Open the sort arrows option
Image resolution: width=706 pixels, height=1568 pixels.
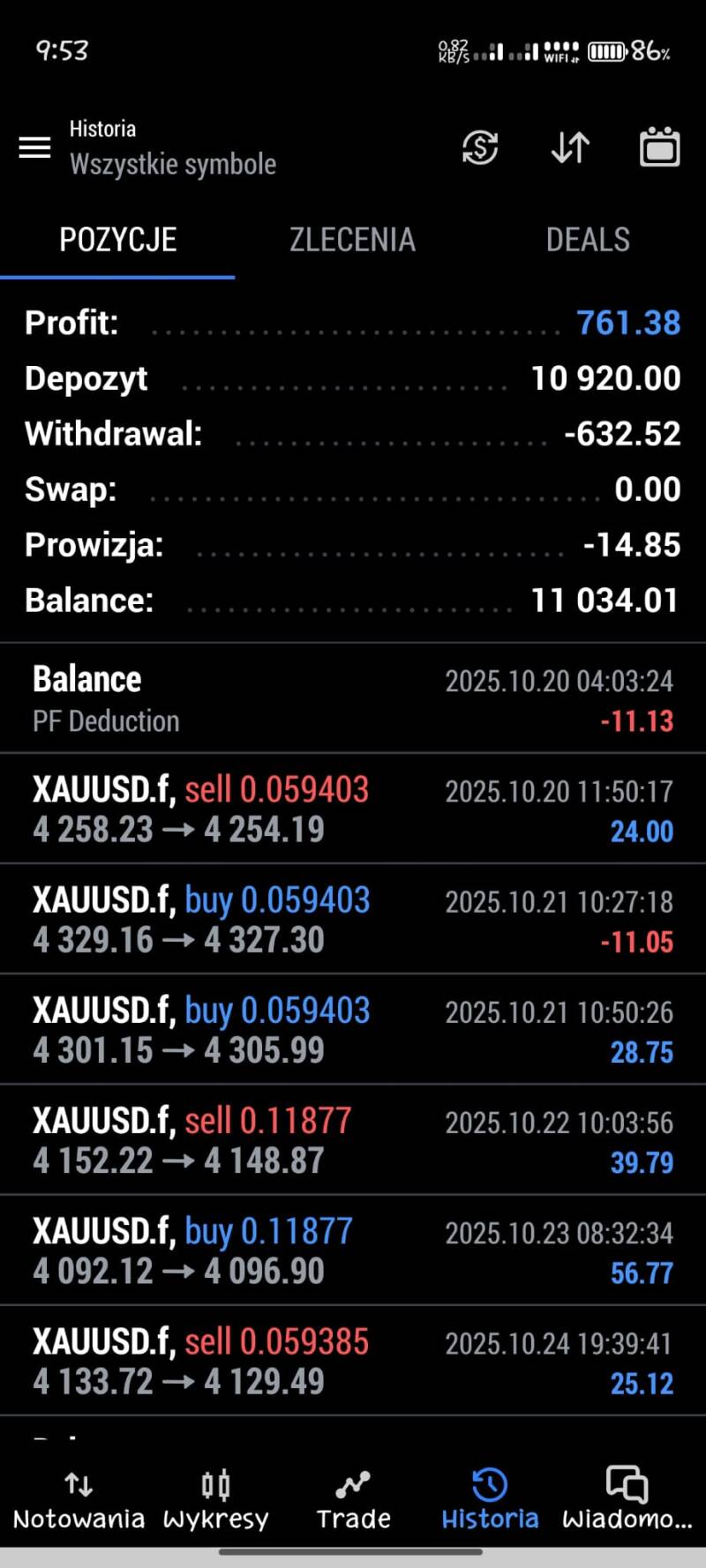click(x=570, y=147)
